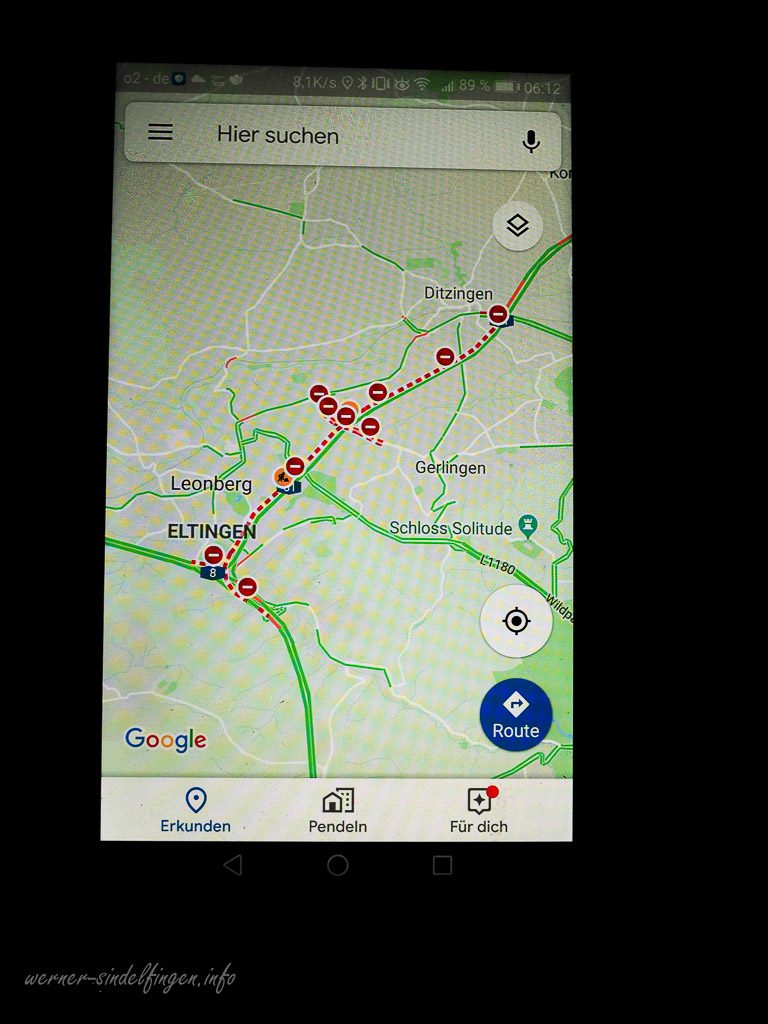Open the Route directions button
Screen dimensions: 768x1024
point(516,714)
